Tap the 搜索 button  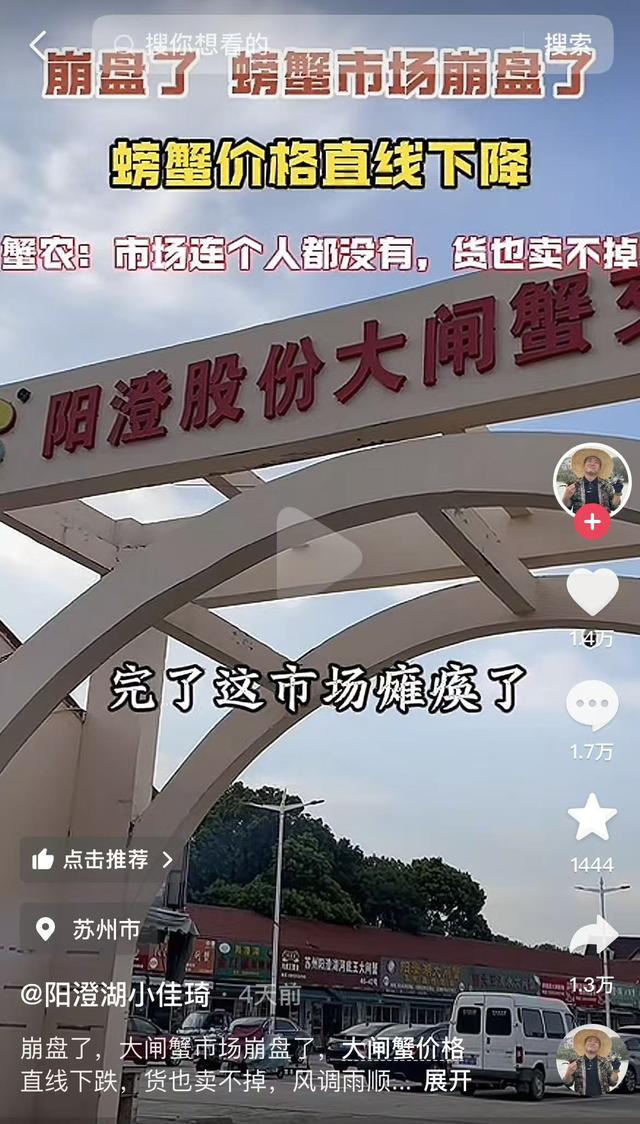point(567,44)
